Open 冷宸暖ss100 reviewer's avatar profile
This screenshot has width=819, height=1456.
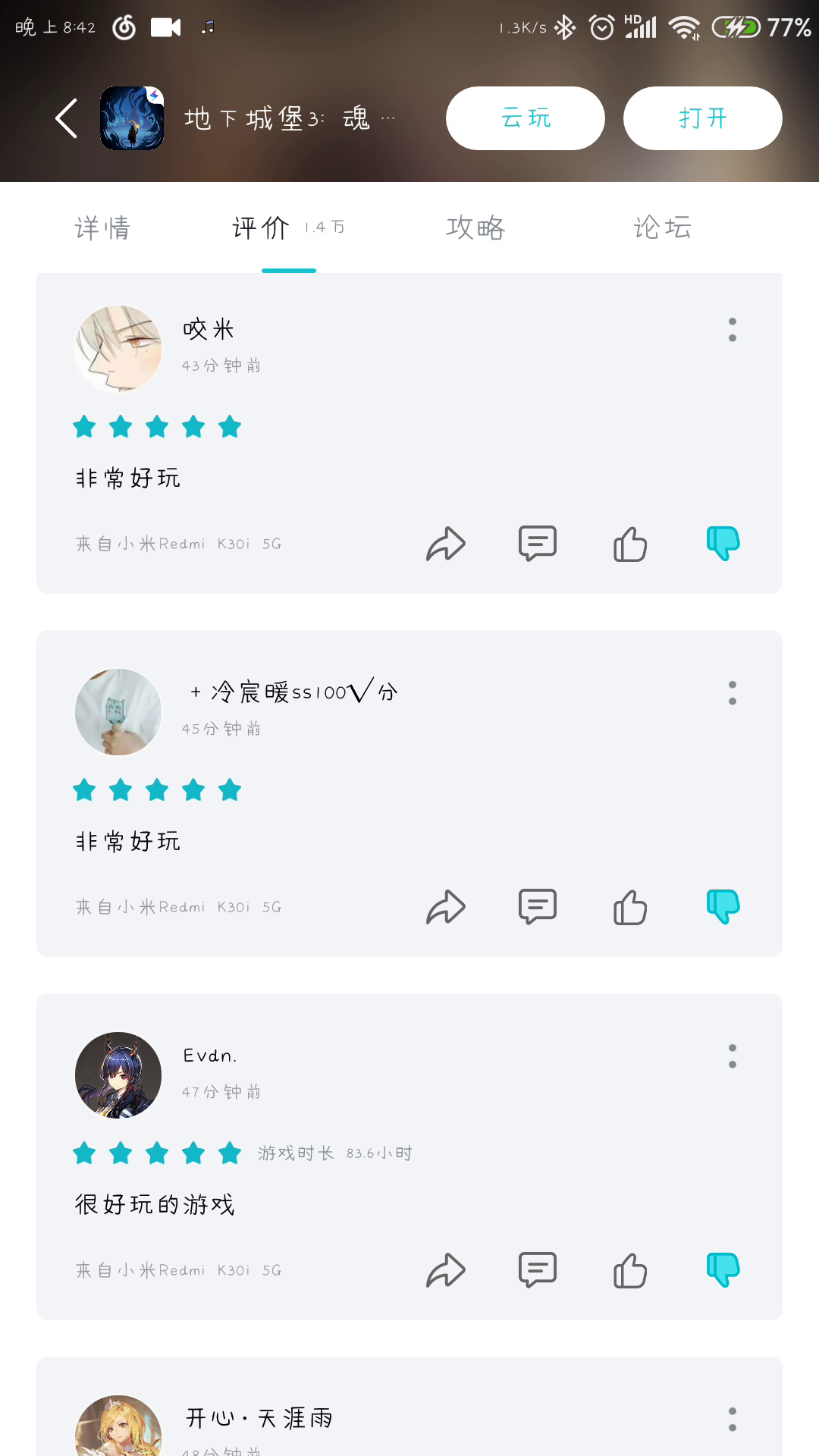coord(118,712)
